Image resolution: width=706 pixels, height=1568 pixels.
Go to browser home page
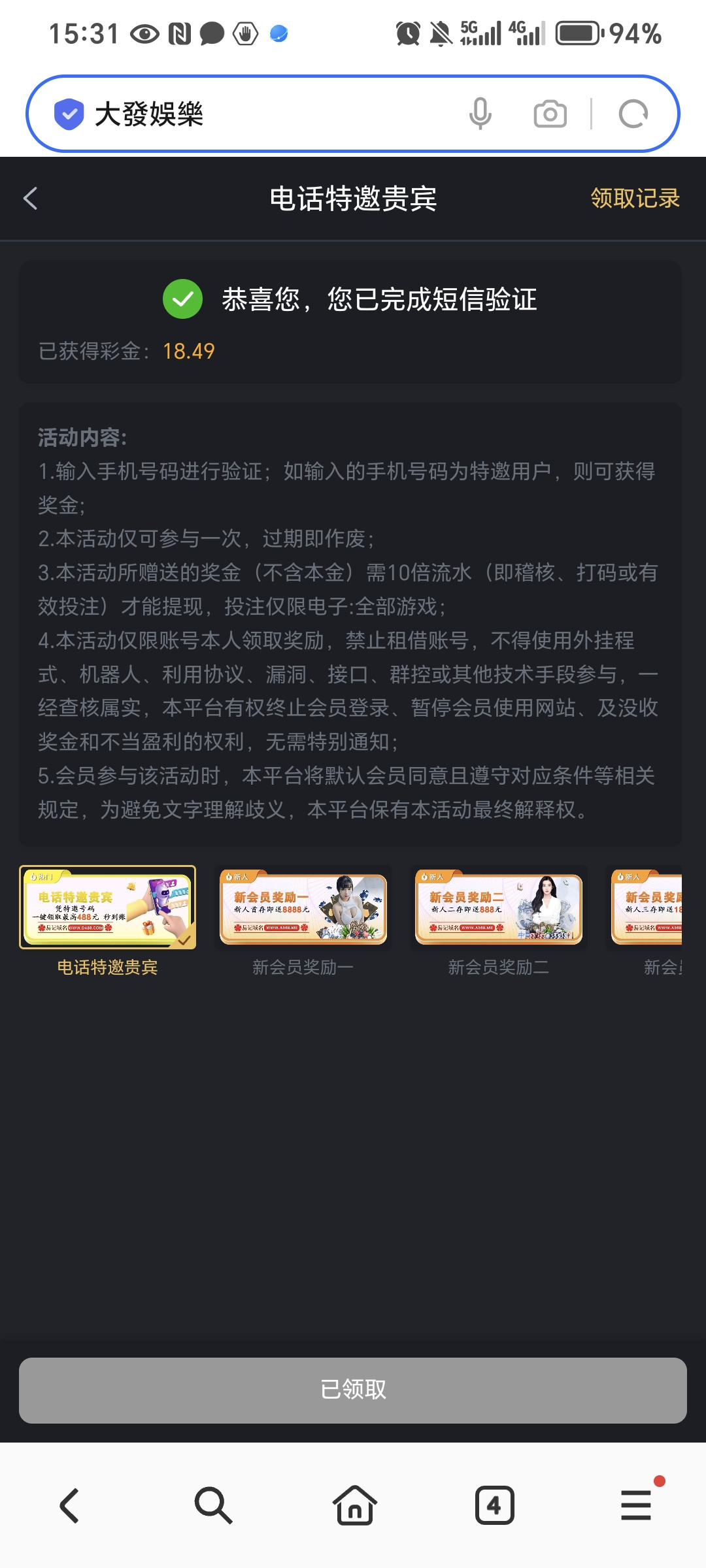coord(354,1506)
